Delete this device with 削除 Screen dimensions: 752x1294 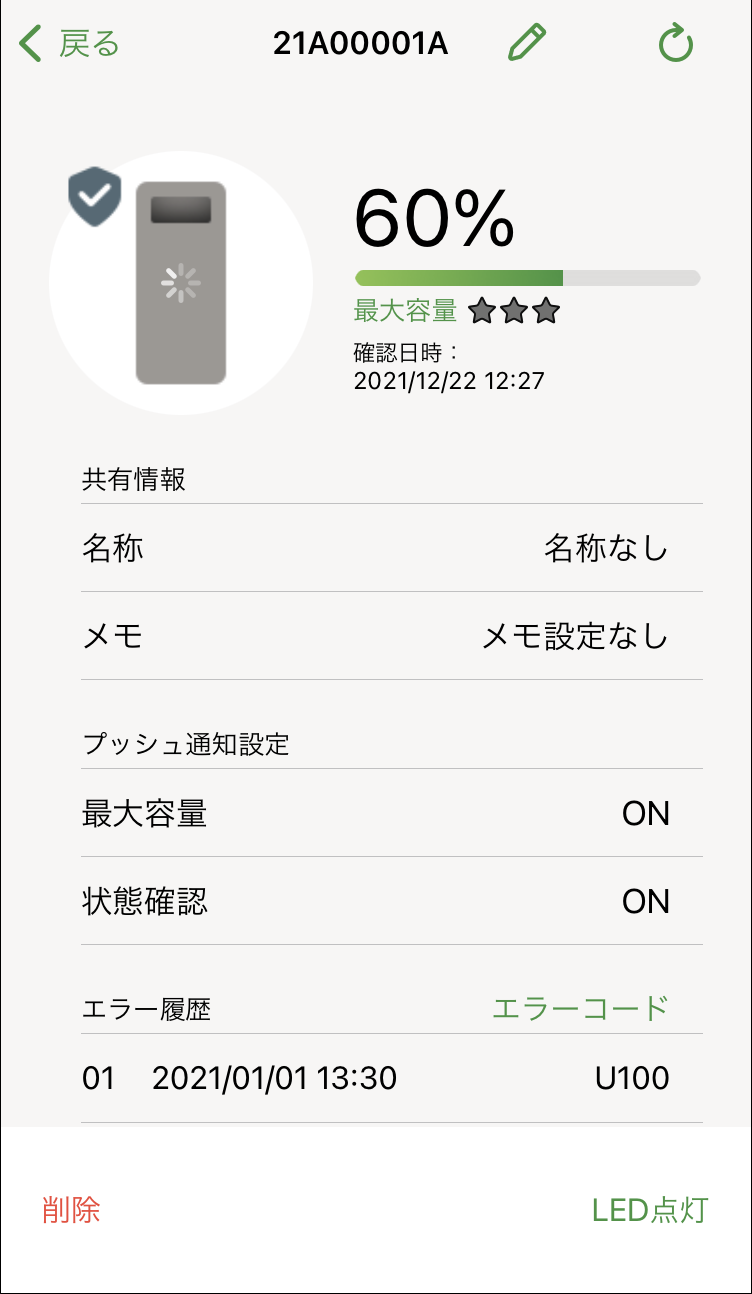(x=71, y=1210)
